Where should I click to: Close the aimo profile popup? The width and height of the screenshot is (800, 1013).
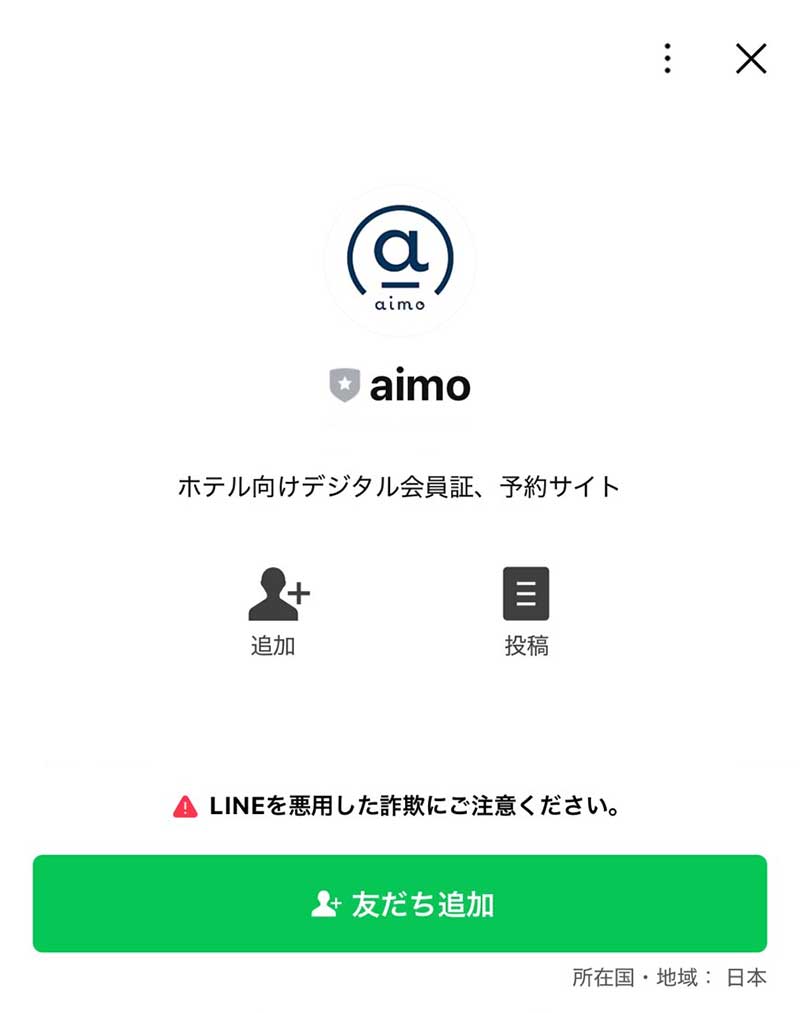click(x=750, y=59)
